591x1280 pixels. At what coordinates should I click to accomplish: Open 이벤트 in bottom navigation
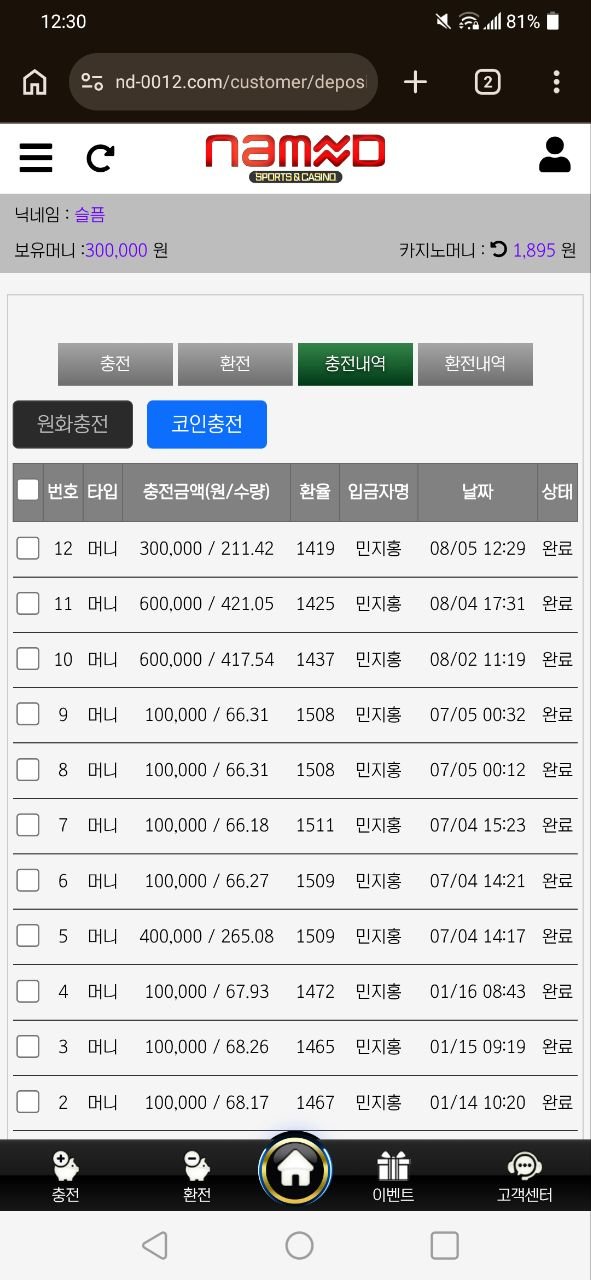[393, 1176]
